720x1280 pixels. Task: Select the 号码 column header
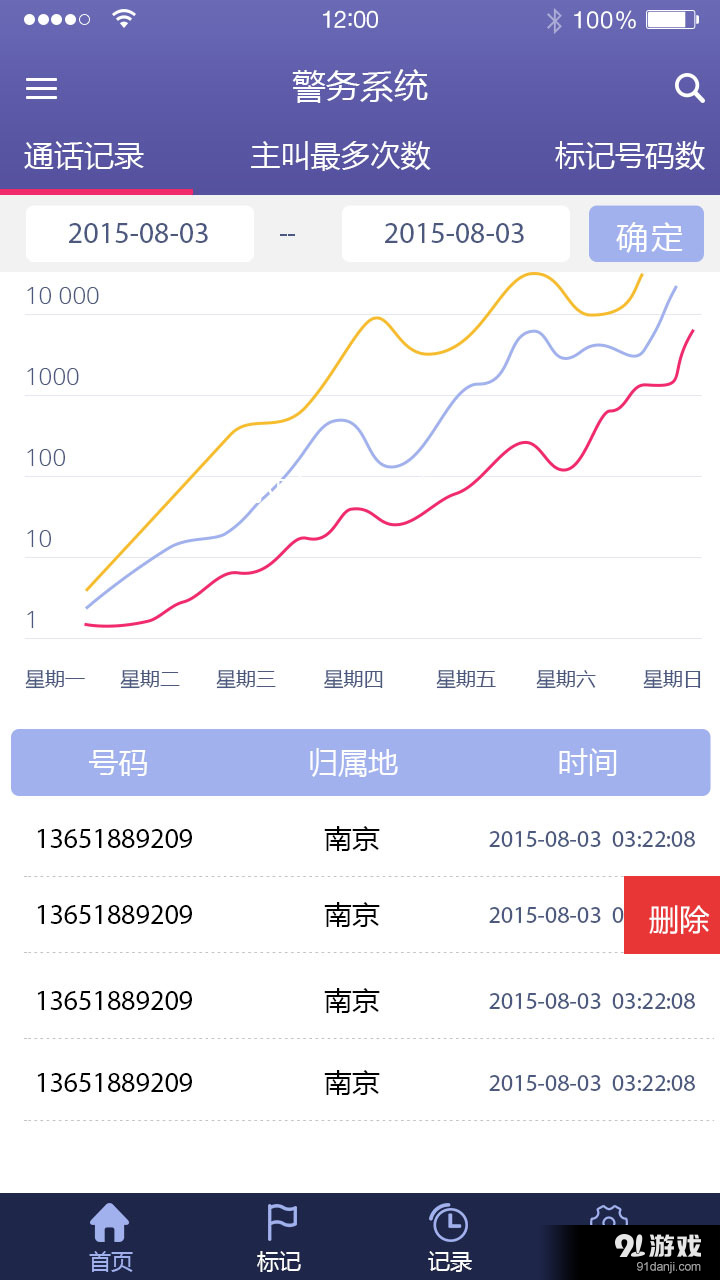point(120,762)
